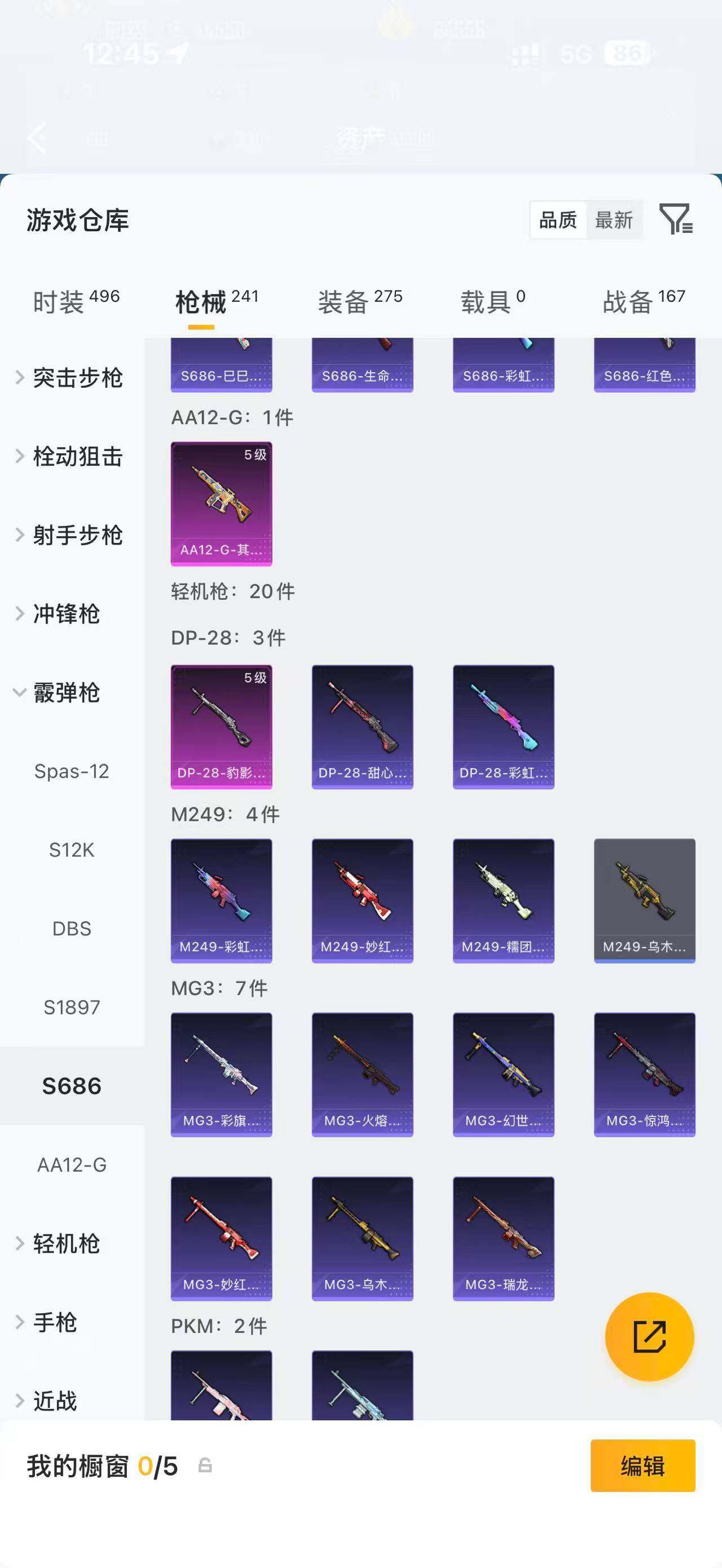Switch to the 时装 tab
This screenshot has width=722, height=1568.
[76, 301]
